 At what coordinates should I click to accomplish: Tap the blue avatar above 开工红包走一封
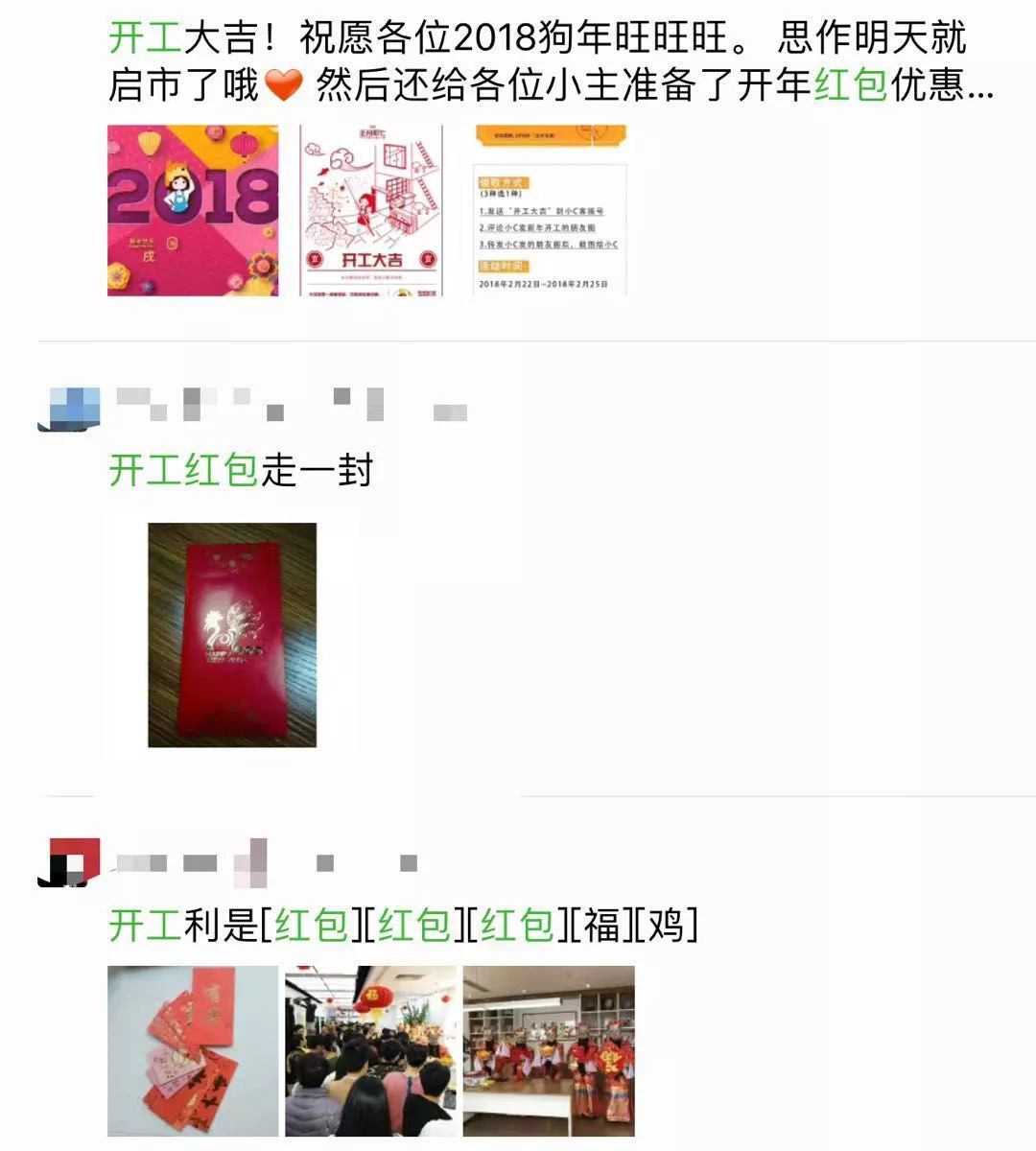pos(69,408)
